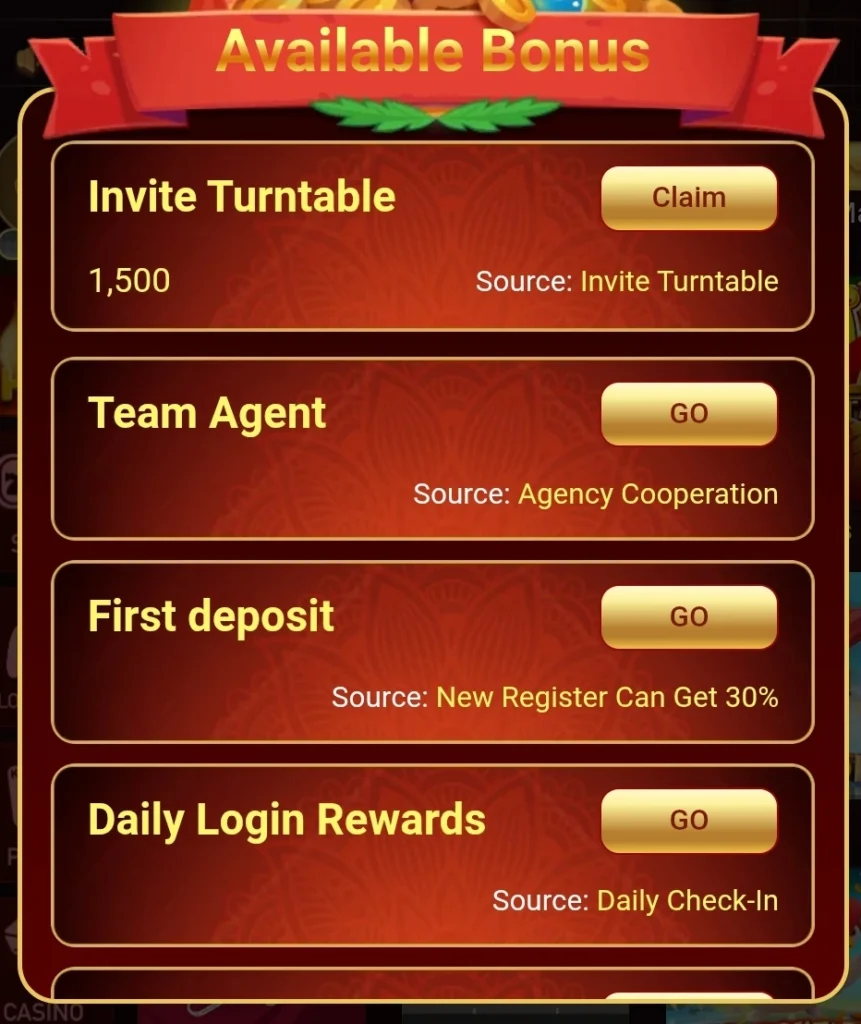This screenshot has width=861, height=1024.
Task: Claim the Invite Turntable bonus
Action: 688,197
